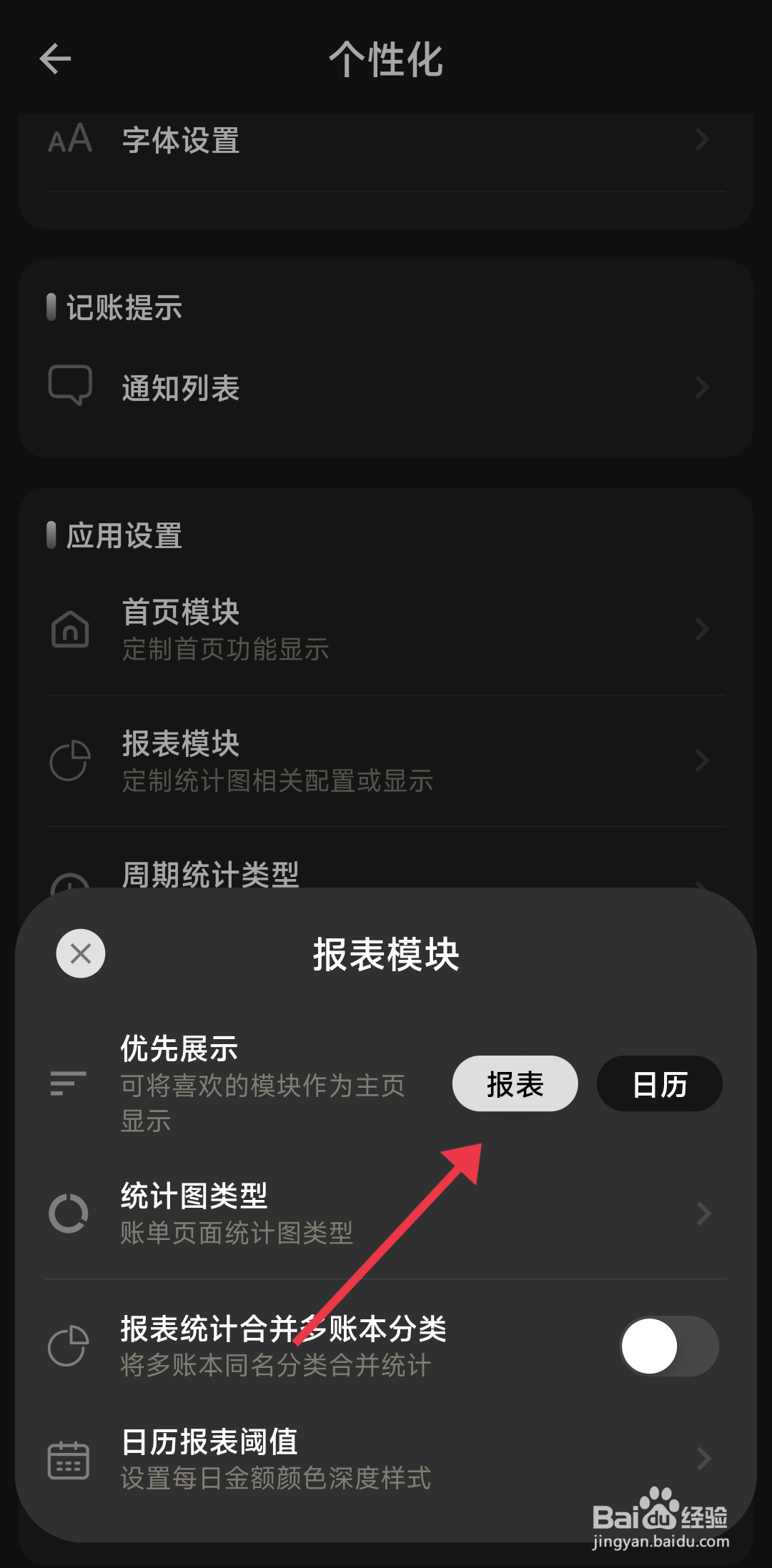This screenshot has width=772, height=1568.
Task: Click the pie icon beside 报表统计合并多账本分类
Action: click(68, 1346)
